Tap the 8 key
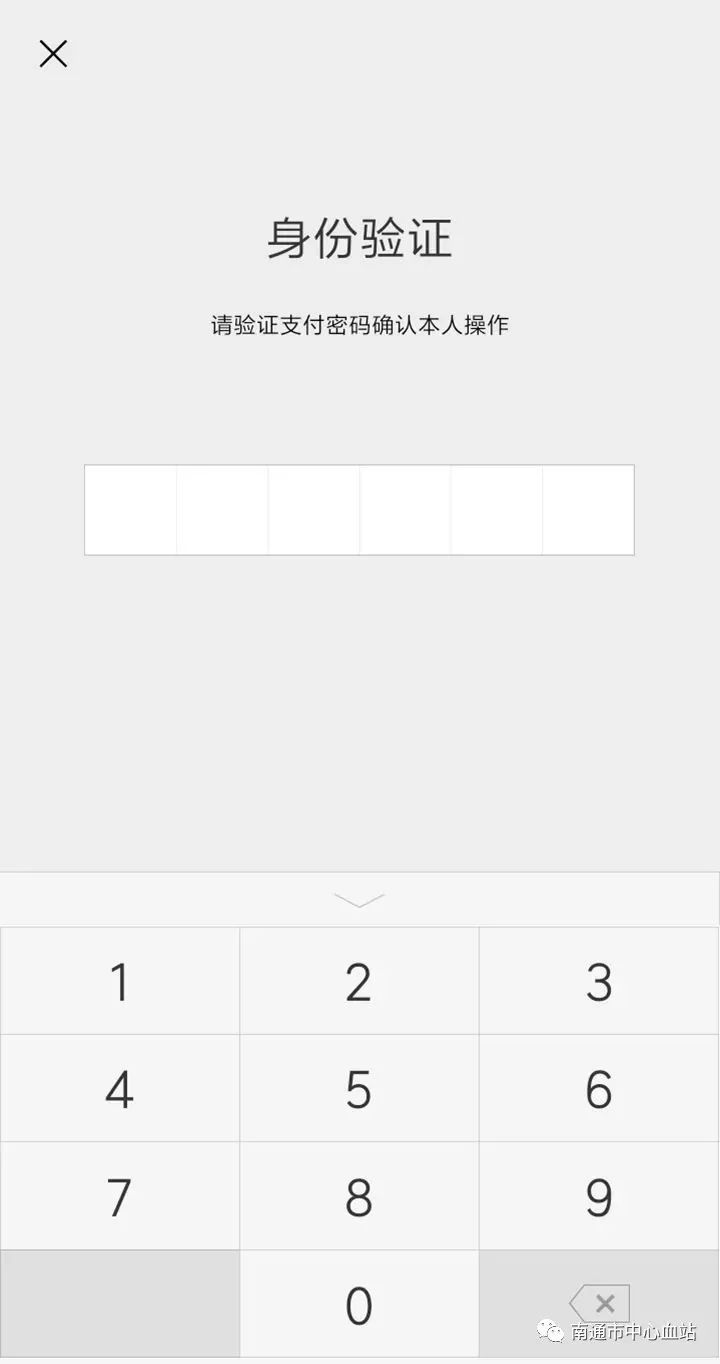This screenshot has height=1364, width=720. (x=359, y=1197)
